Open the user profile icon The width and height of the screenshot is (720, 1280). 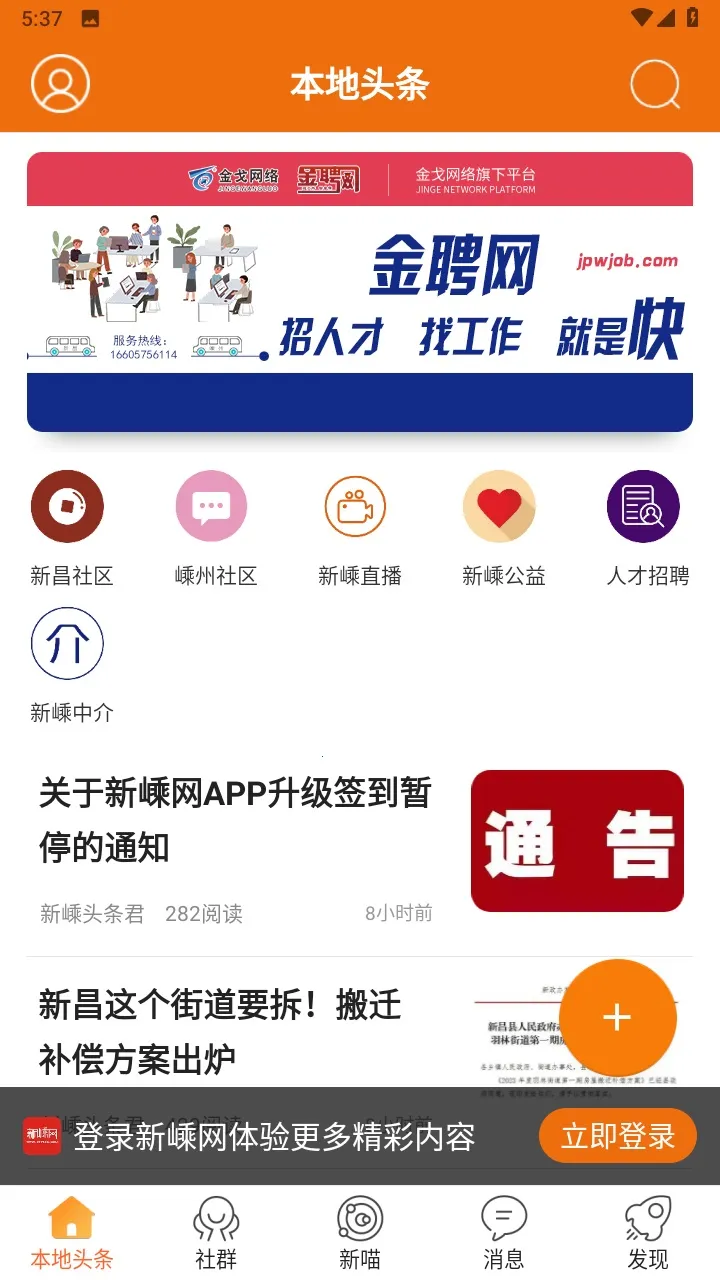click(60, 84)
